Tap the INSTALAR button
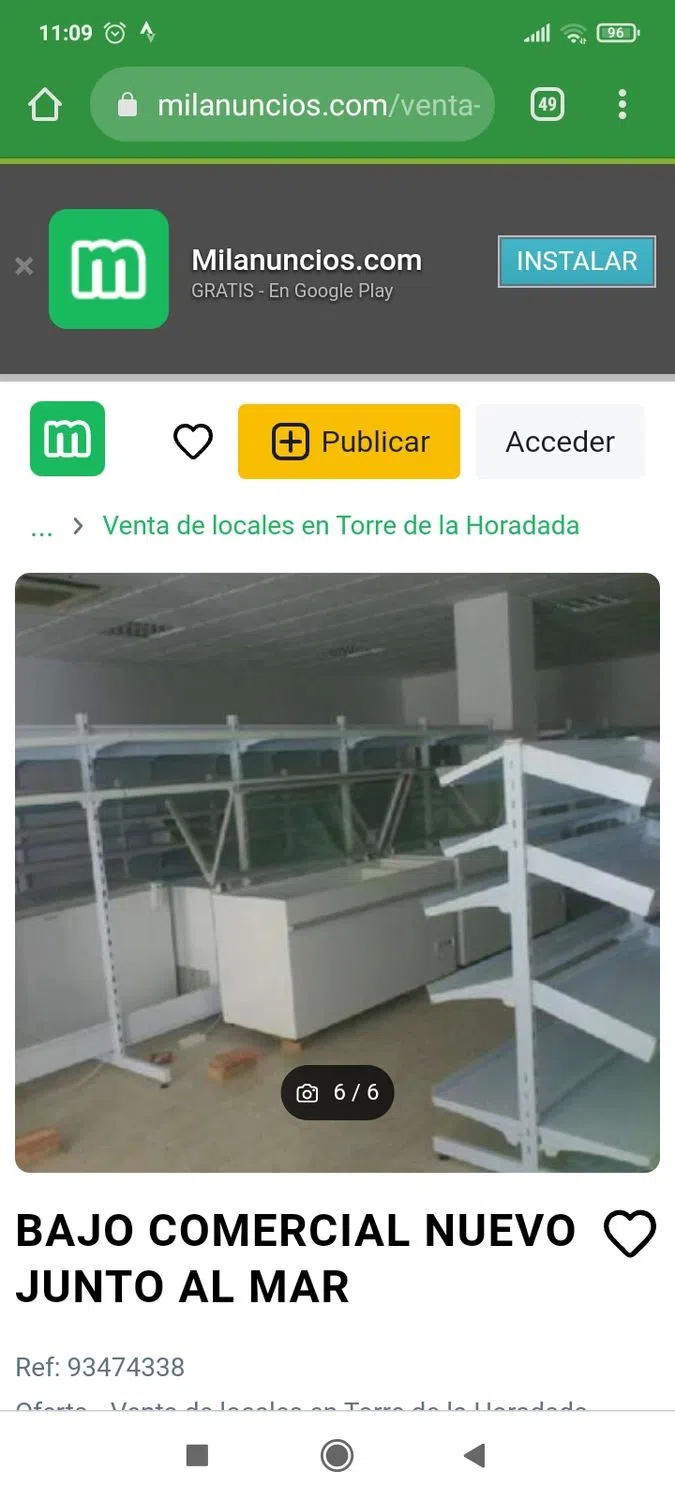This screenshot has height=1500, width=675. 576,261
